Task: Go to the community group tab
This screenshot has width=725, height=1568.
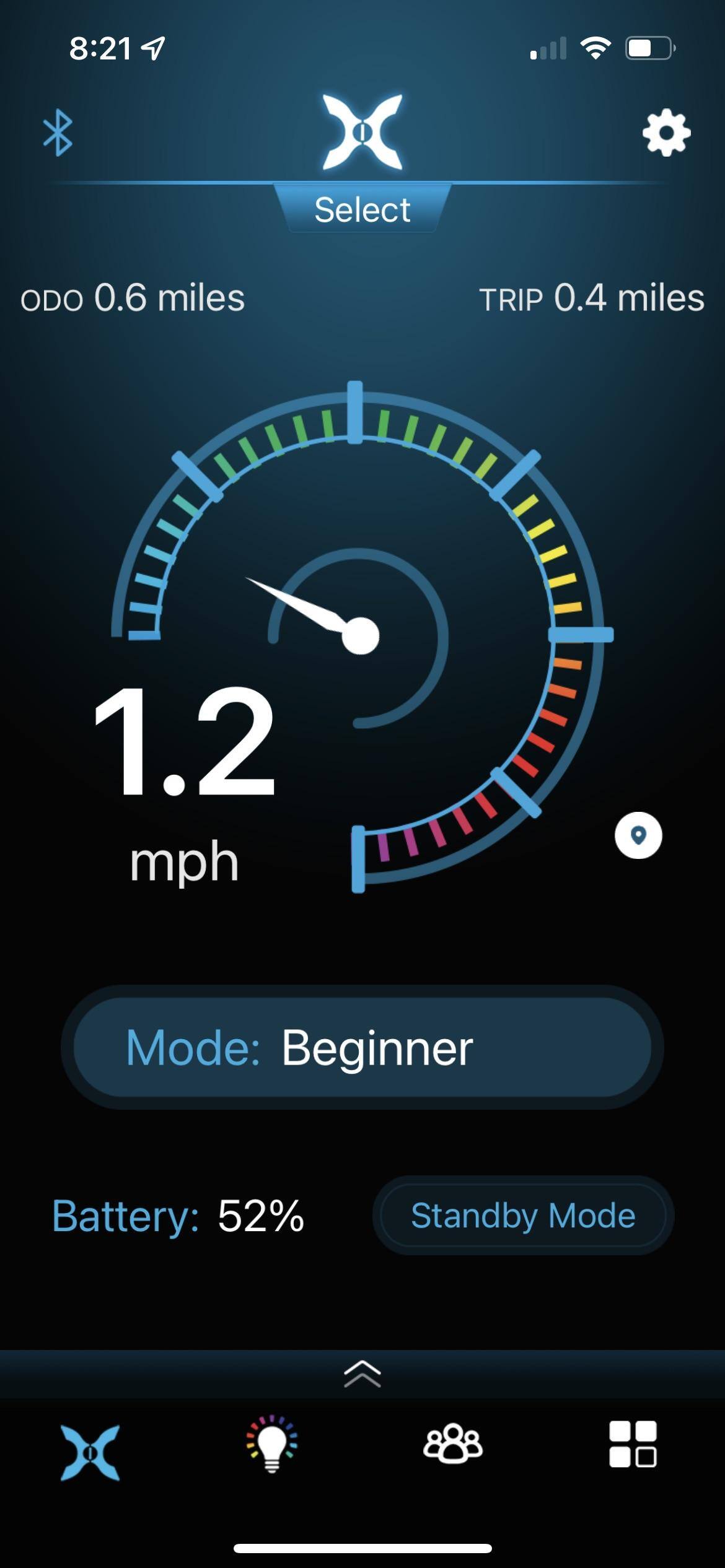Action: click(453, 1444)
